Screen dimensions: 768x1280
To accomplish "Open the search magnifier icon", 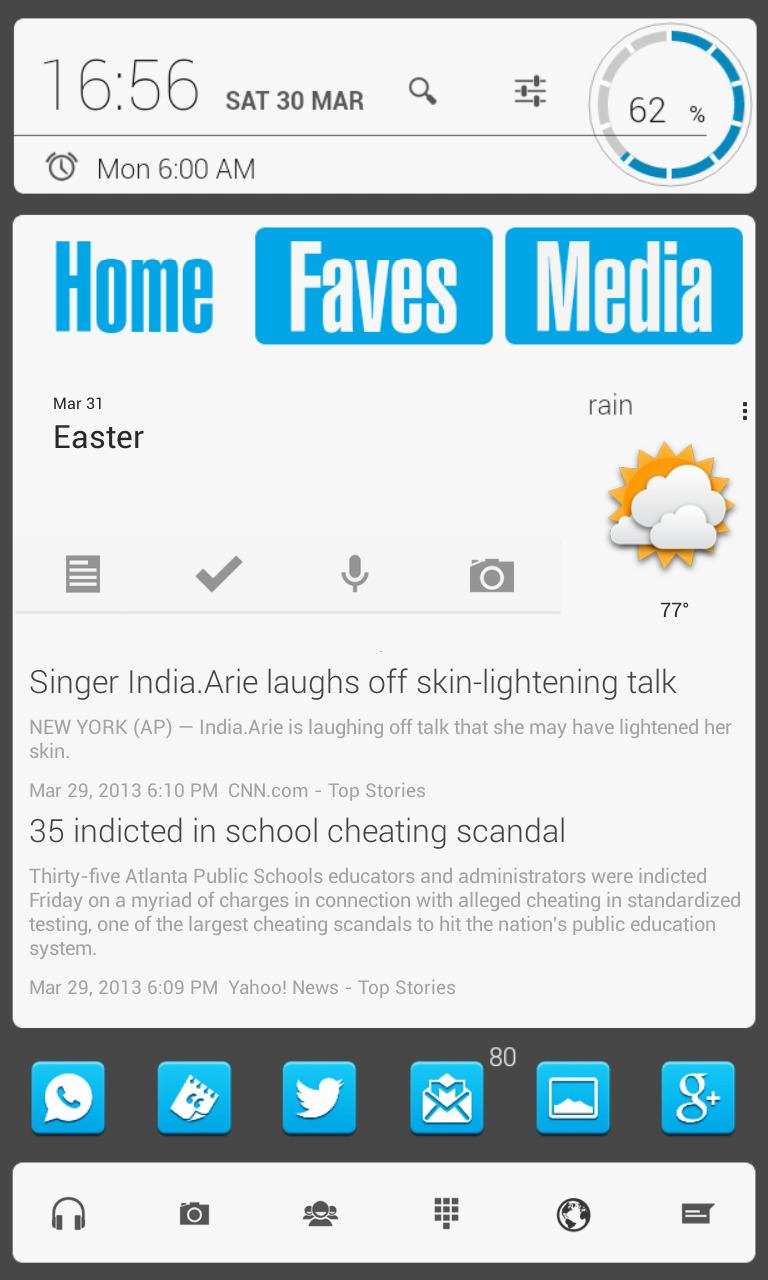I will pyautogui.click(x=423, y=91).
